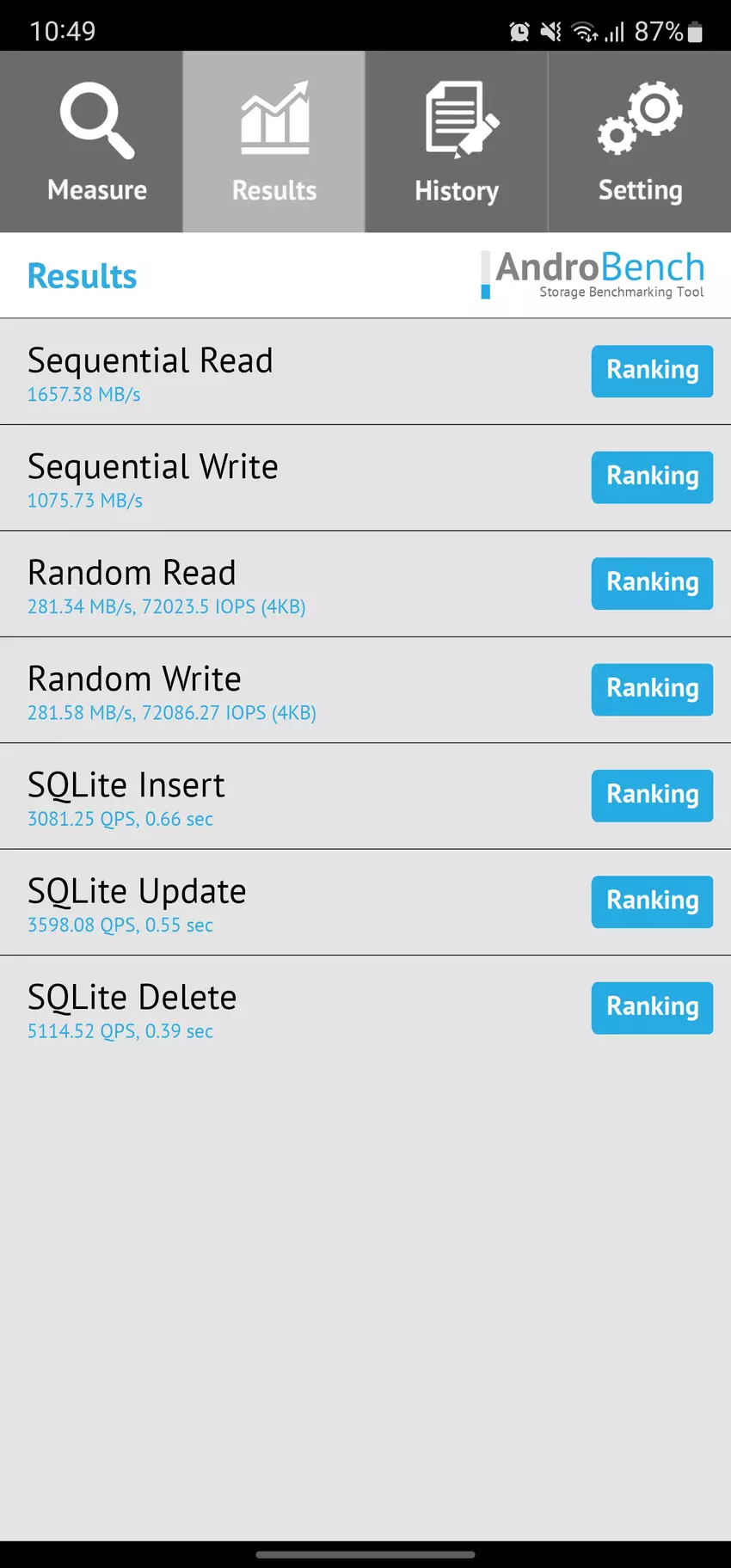Open Ranking for Random Read

click(x=652, y=583)
